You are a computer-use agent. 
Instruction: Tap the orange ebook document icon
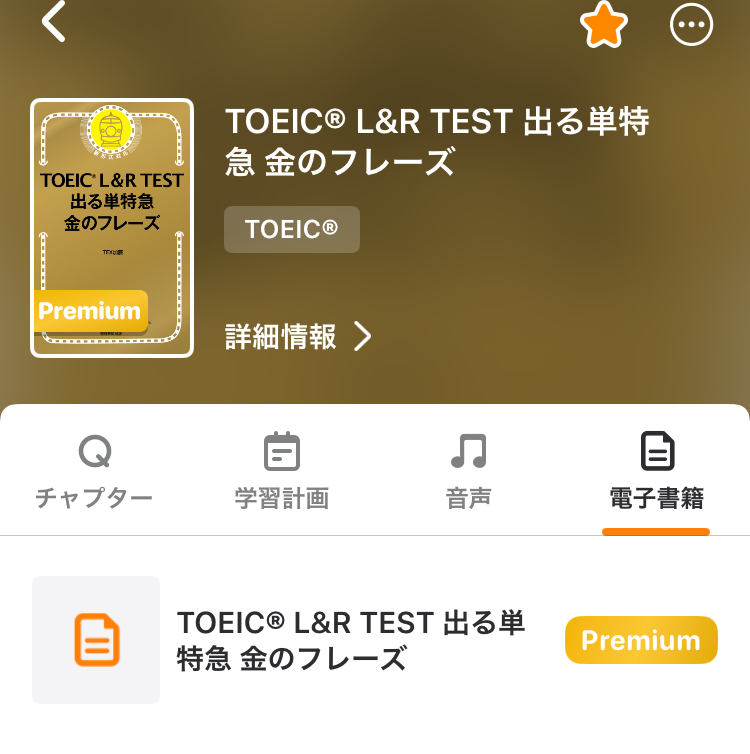coord(95,640)
